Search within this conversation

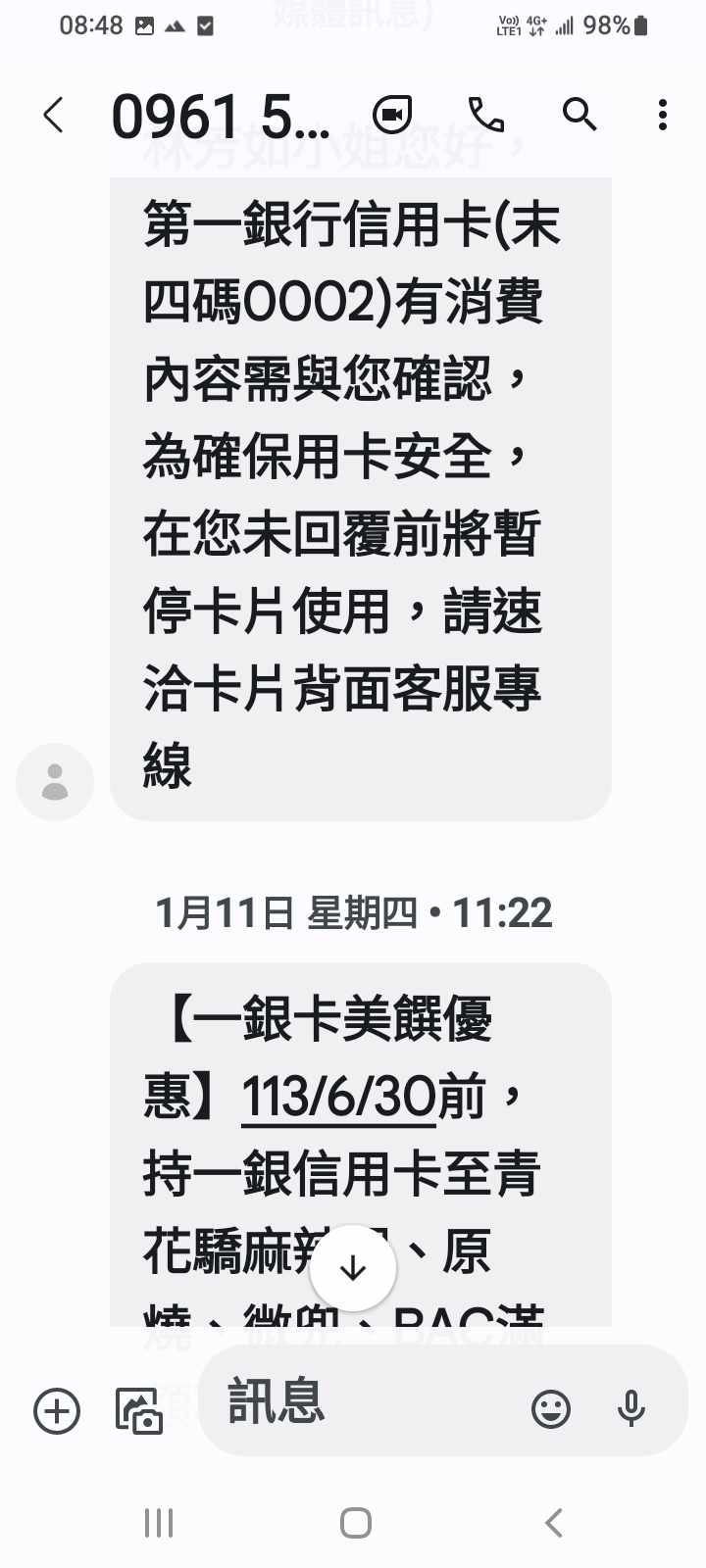pos(580,116)
